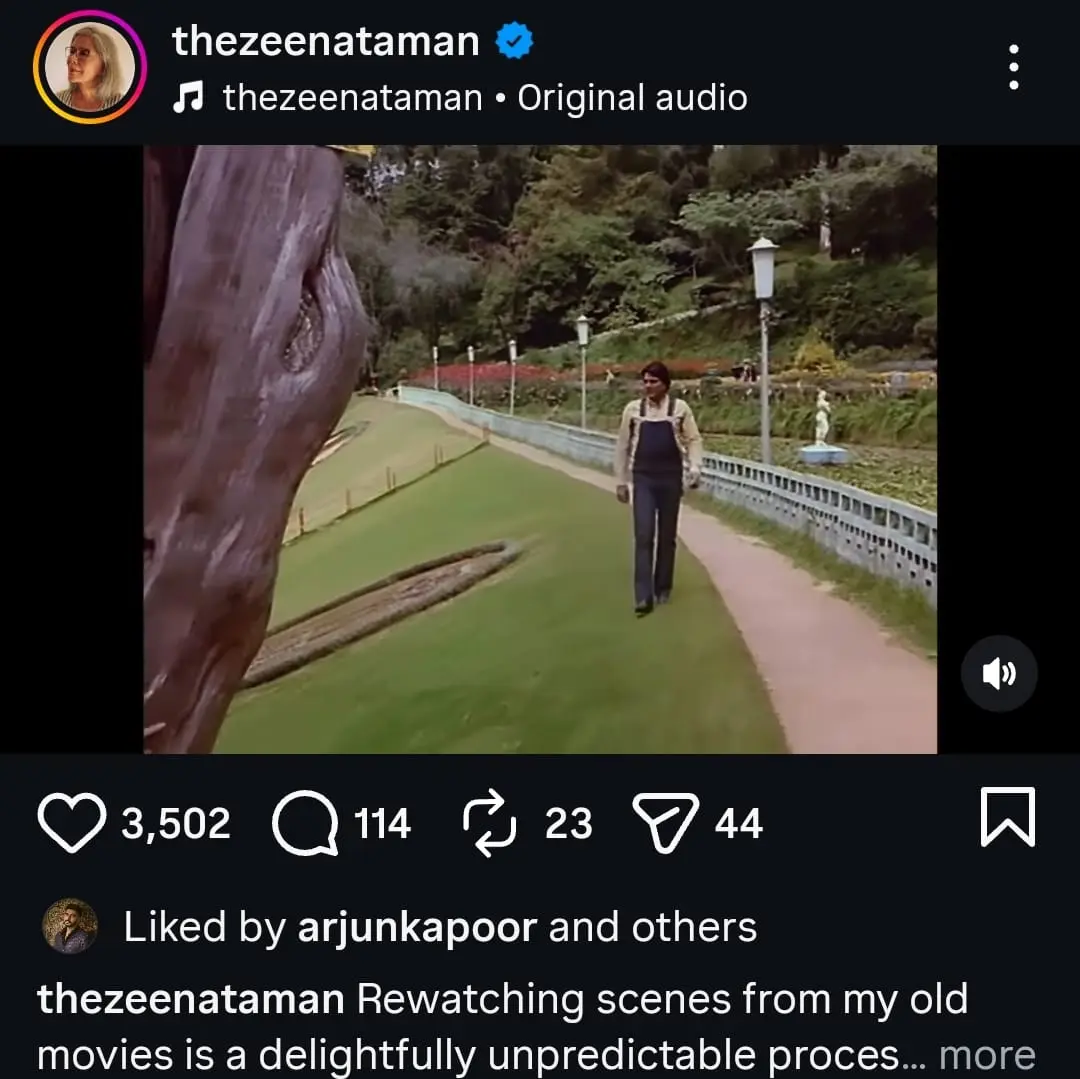Repost this reel
The image size is (1080, 1079).
[x=488, y=824]
